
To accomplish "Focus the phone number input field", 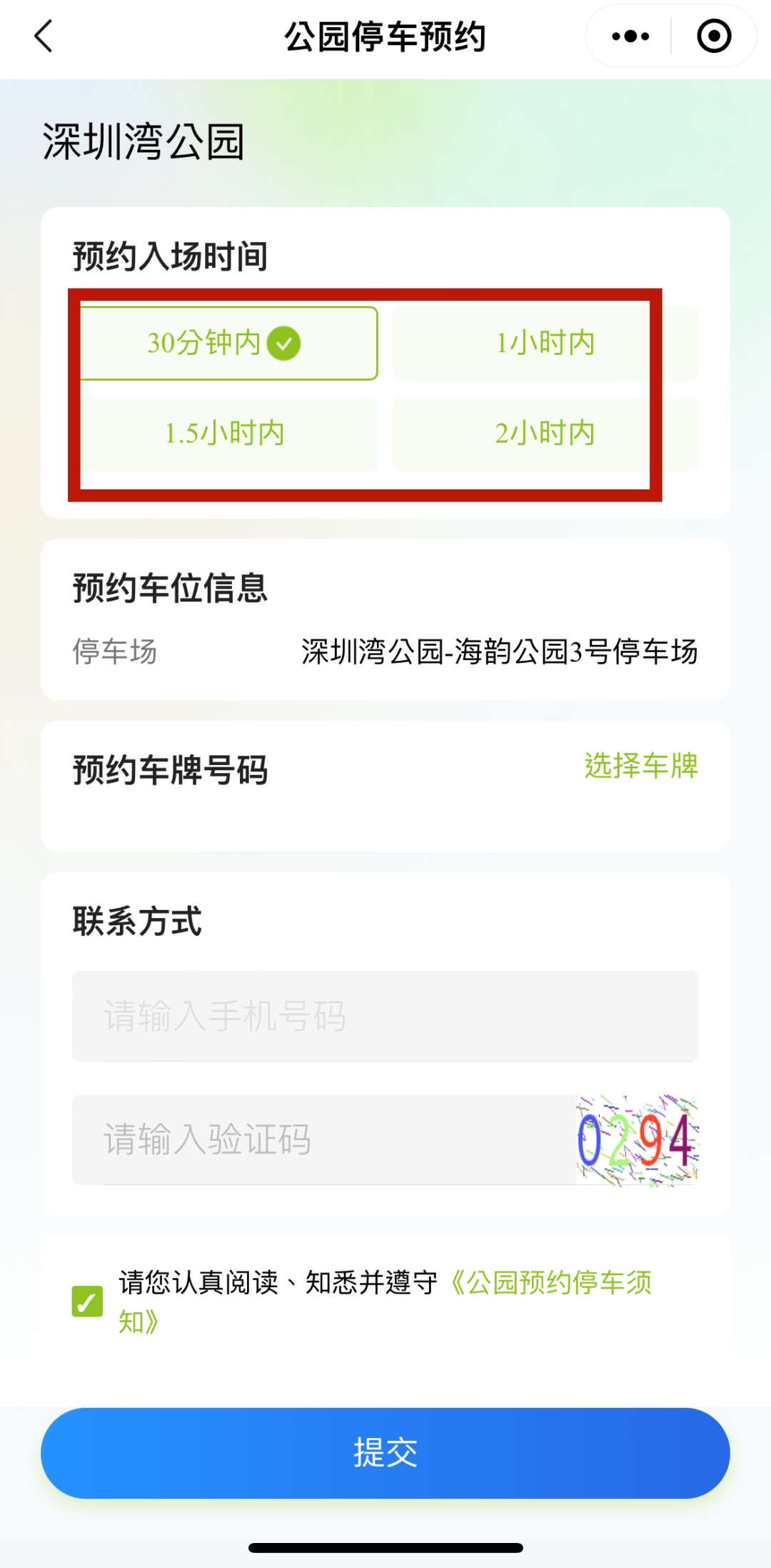I will (x=385, y=1016).
